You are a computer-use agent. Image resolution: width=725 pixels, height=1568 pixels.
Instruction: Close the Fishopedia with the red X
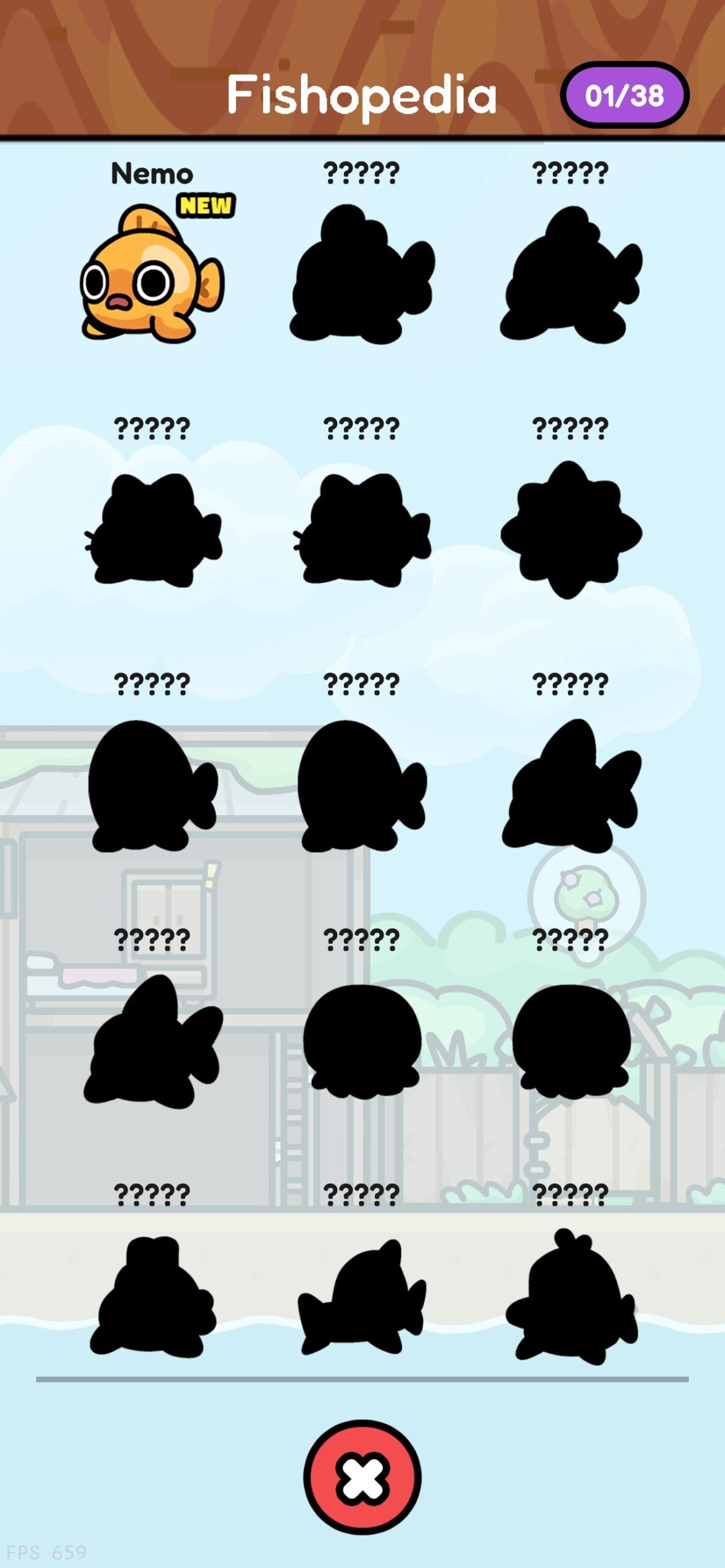362,1477
